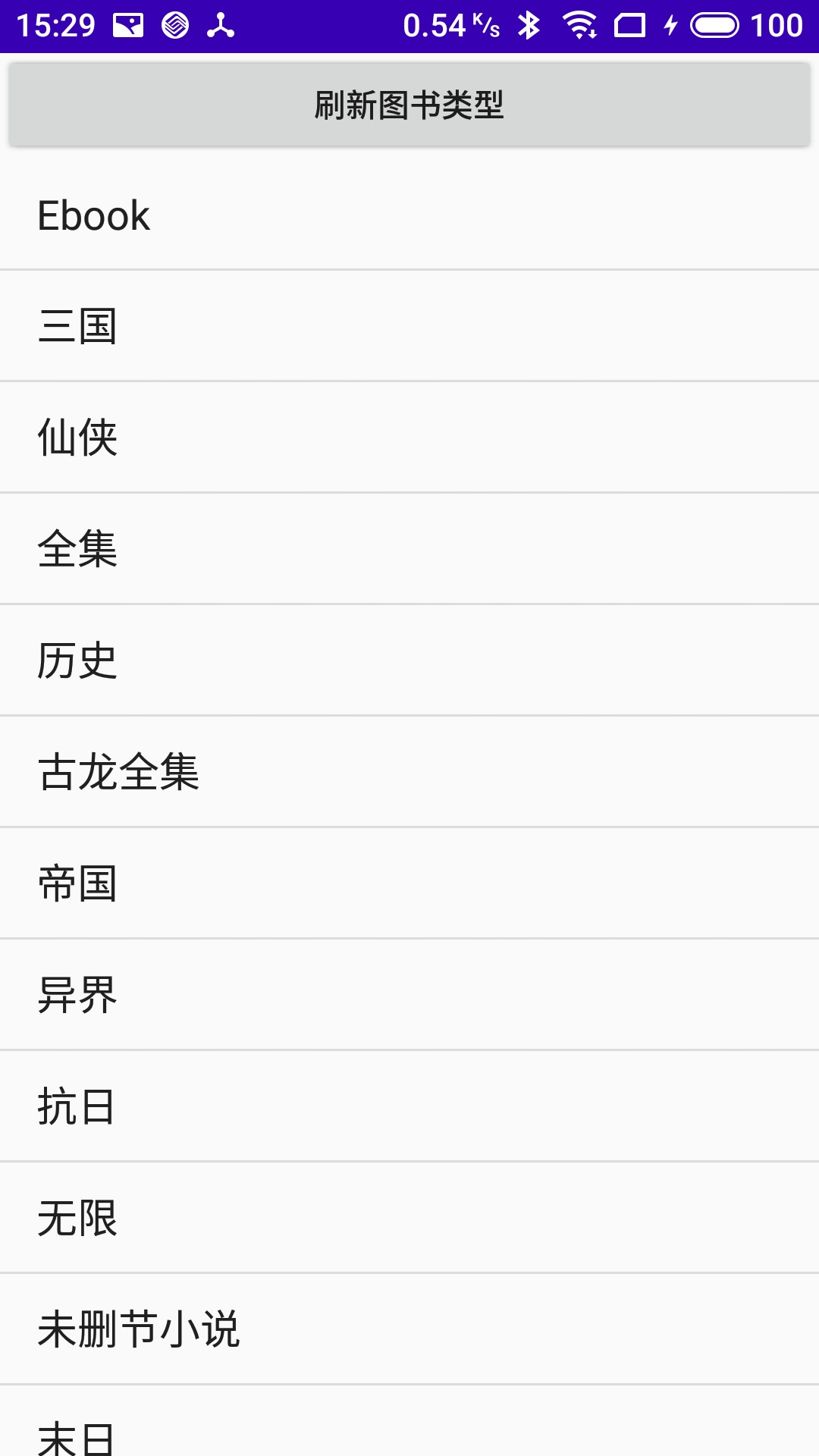Open the 末日 category
Viewport: 819px width, 1456px height.
[409, 1422]
